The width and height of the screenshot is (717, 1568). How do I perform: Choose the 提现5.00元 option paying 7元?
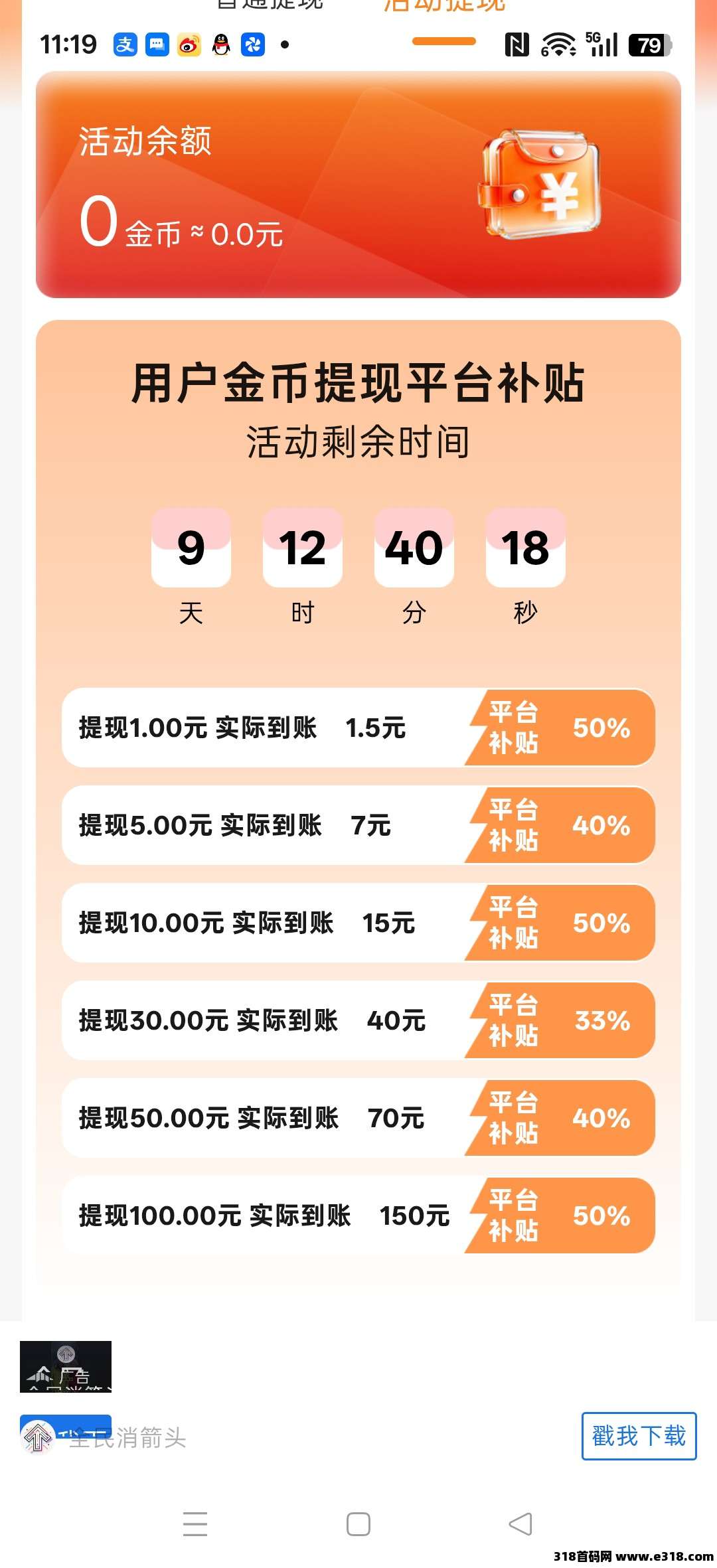[x=358, y=825]
